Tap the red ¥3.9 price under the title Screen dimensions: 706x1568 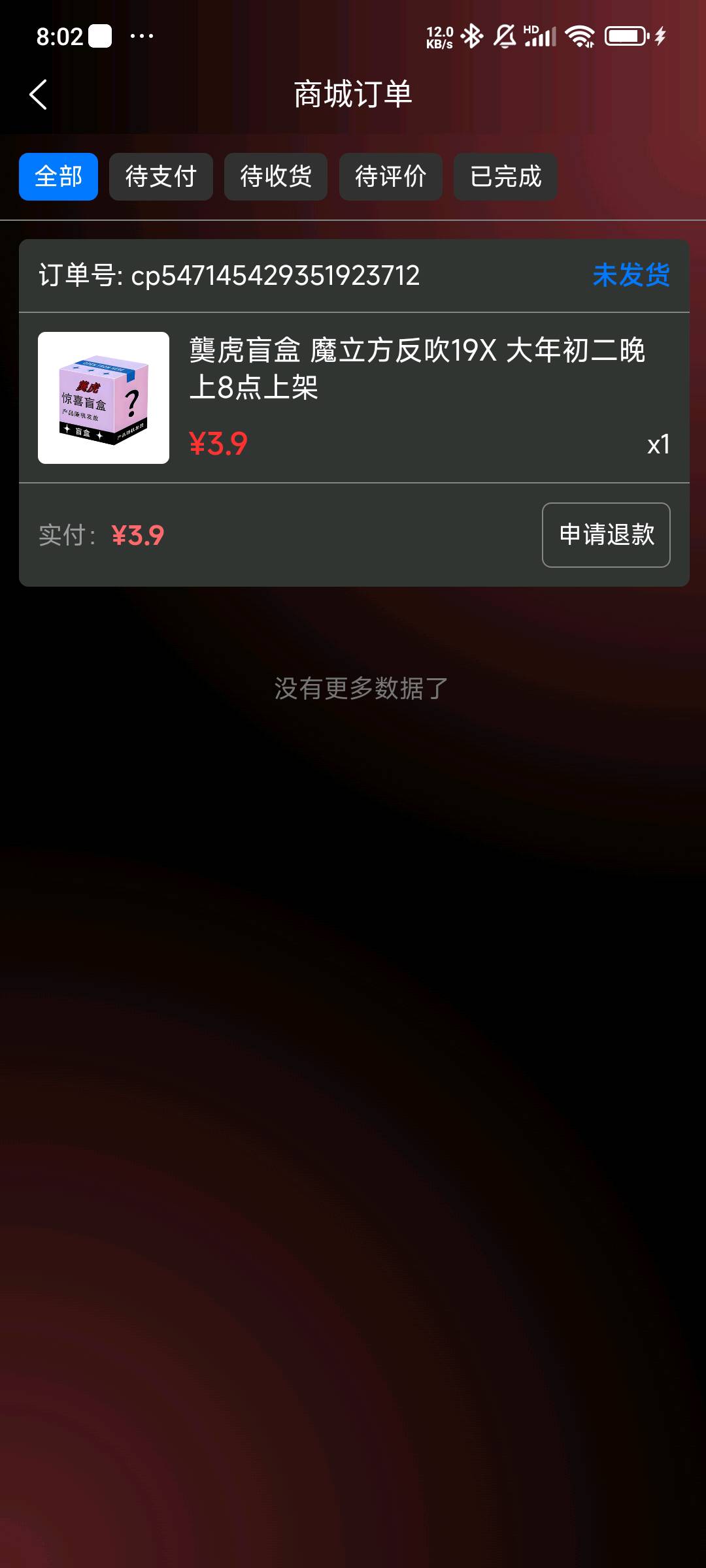click(x=217, y=443)
